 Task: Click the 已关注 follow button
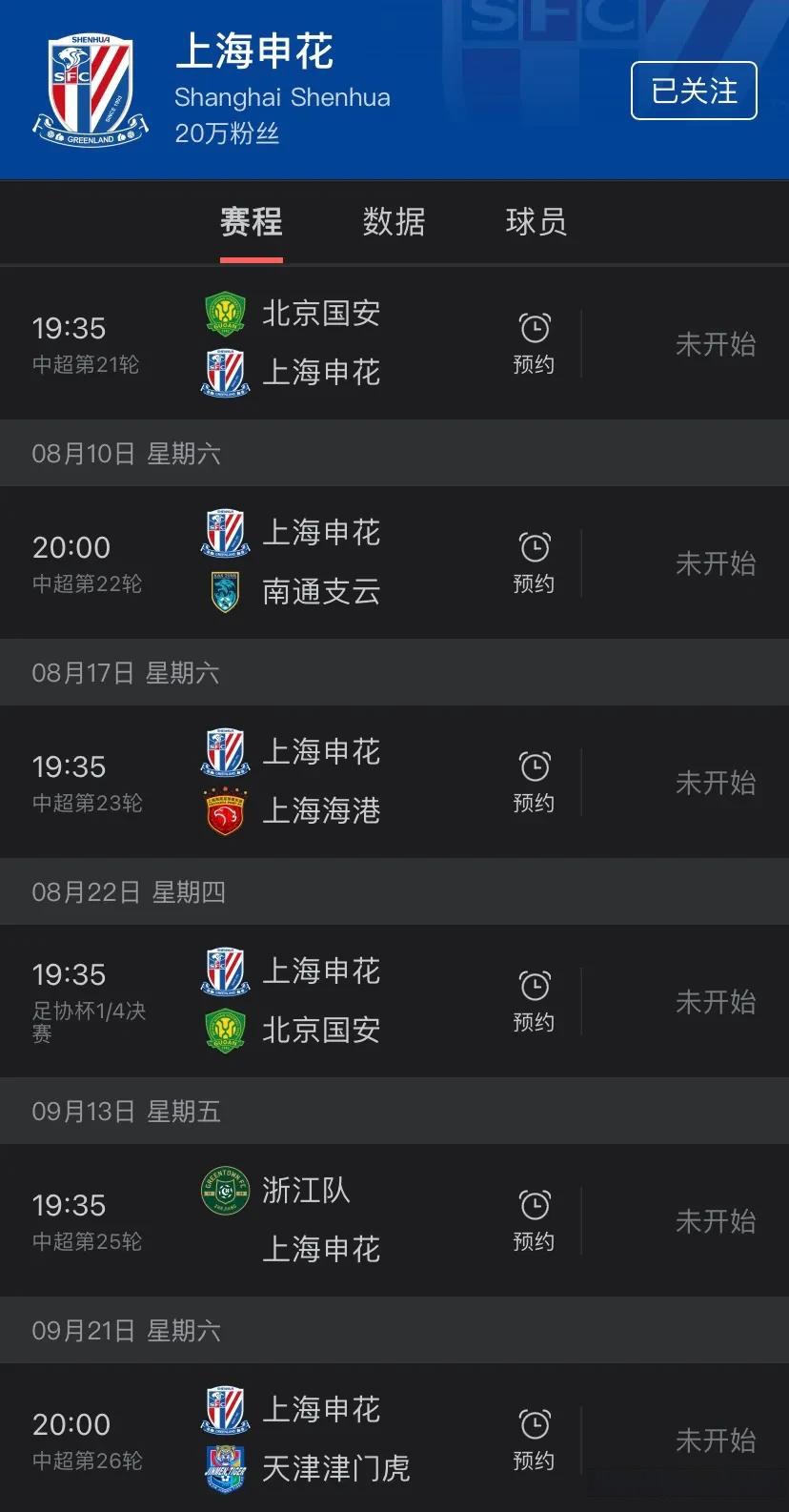pyautogui.click(x=694, y=90)
